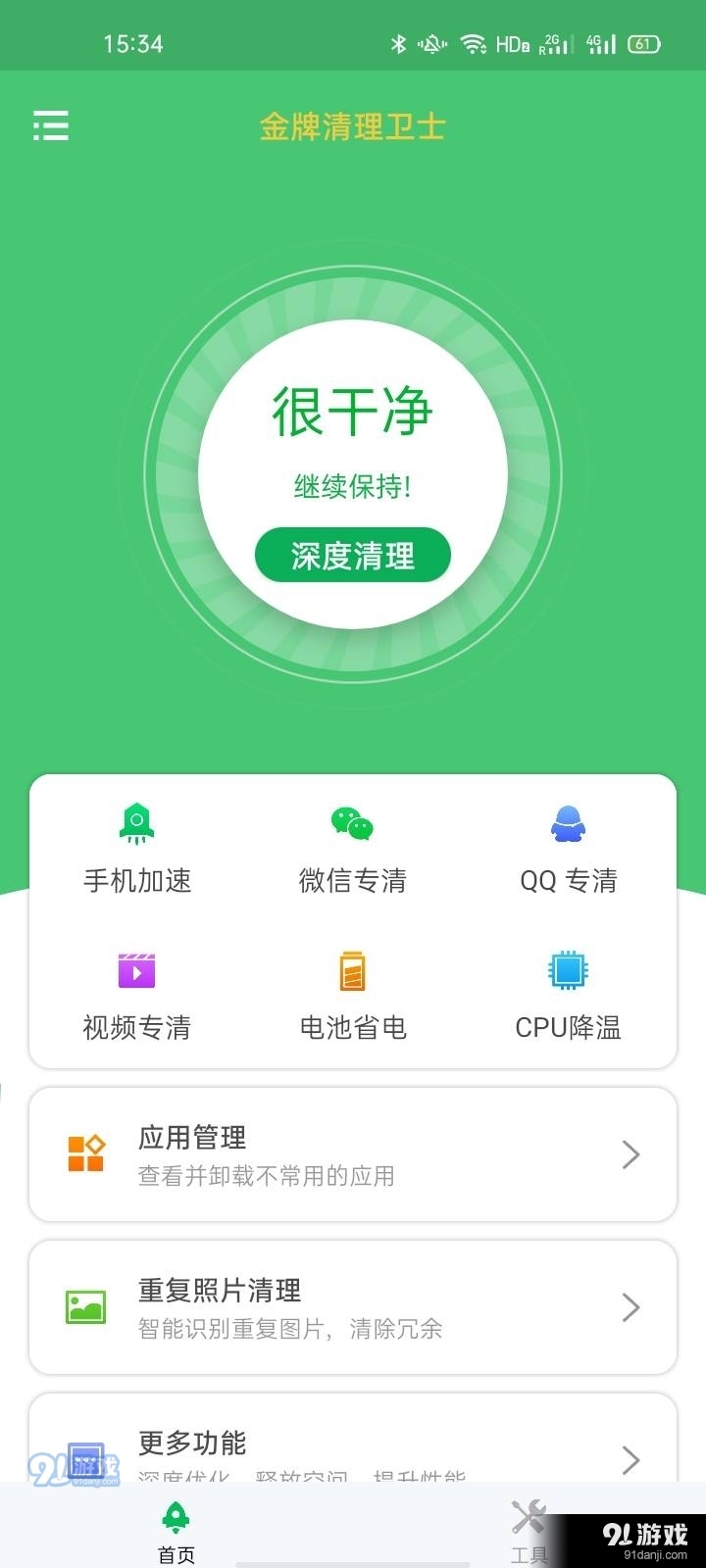Open the 更多功能 puzzle icon
The width and height of the screenshot is (706, 1568).
86,1460
